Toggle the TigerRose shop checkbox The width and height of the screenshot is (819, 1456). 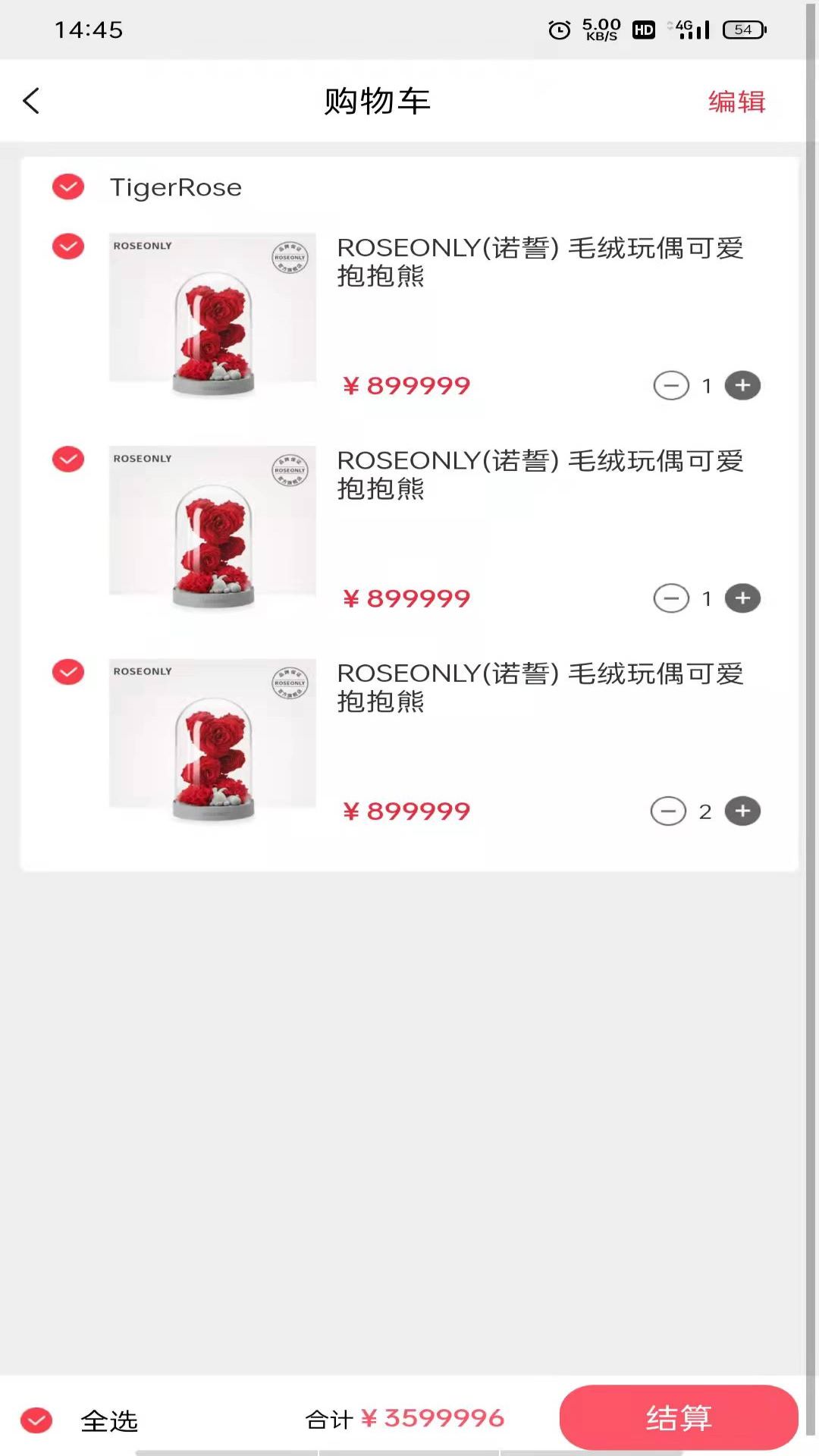pyautogui.click(x=68, y=187)
